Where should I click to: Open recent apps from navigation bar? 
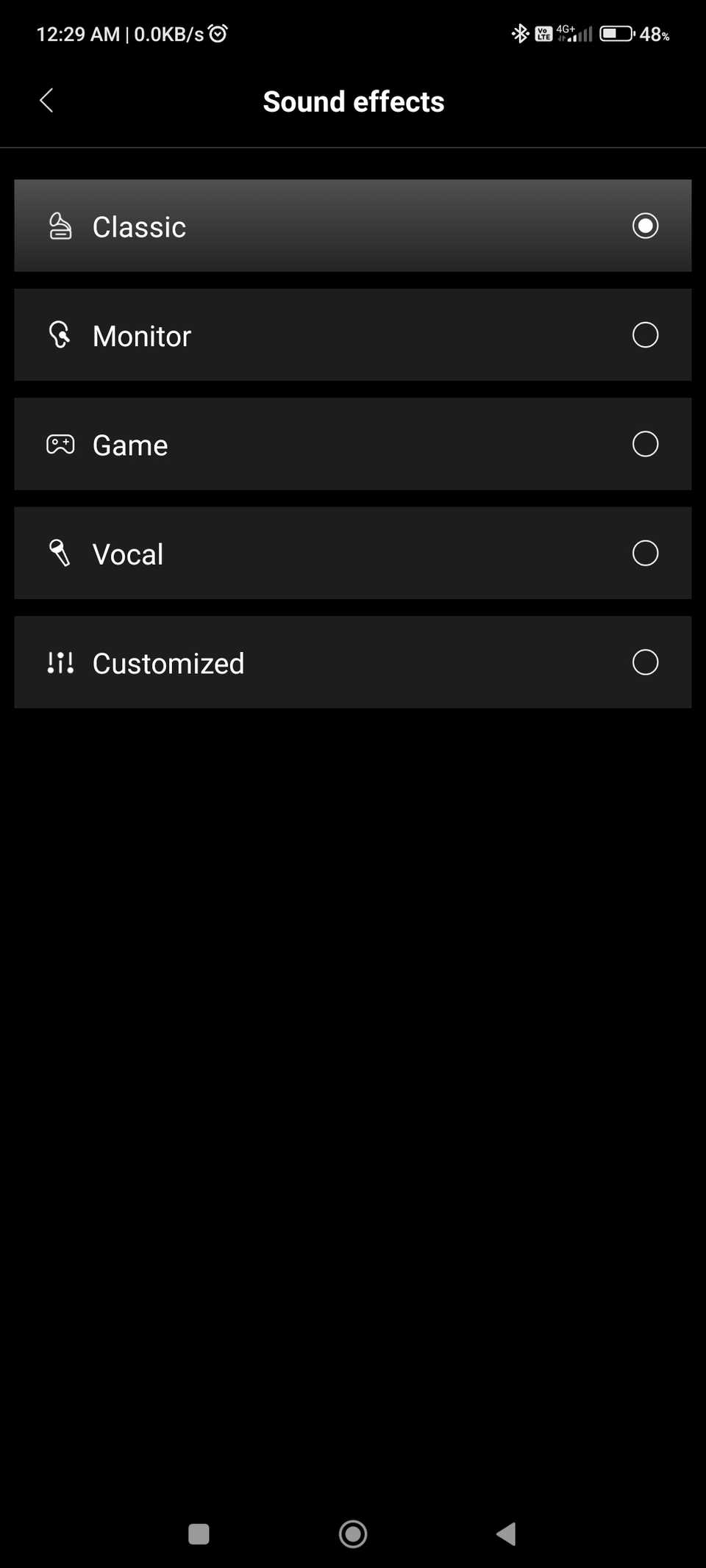(x=199, y=1534)
